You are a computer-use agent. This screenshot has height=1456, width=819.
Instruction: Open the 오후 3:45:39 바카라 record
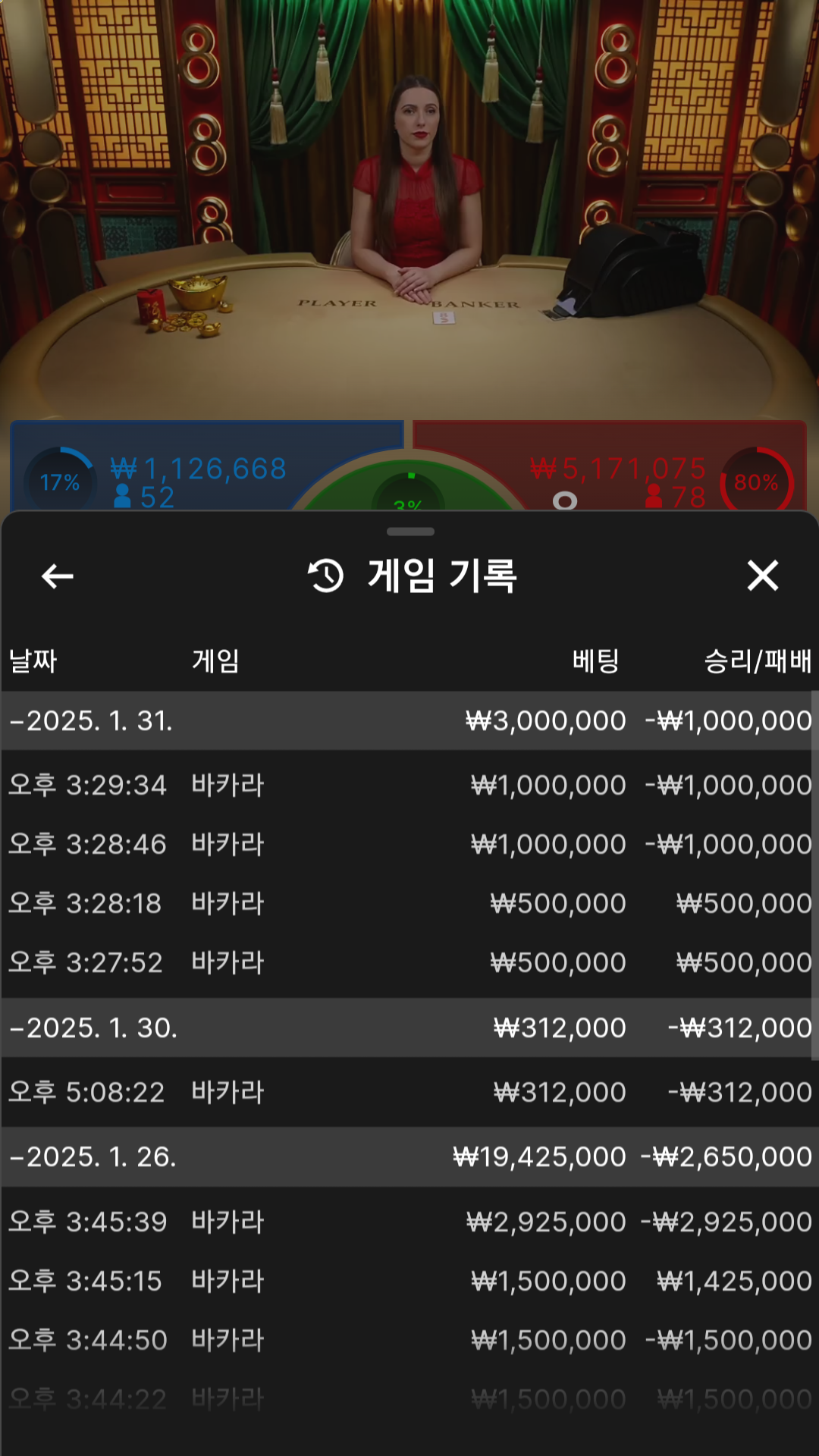point(409,1222)
